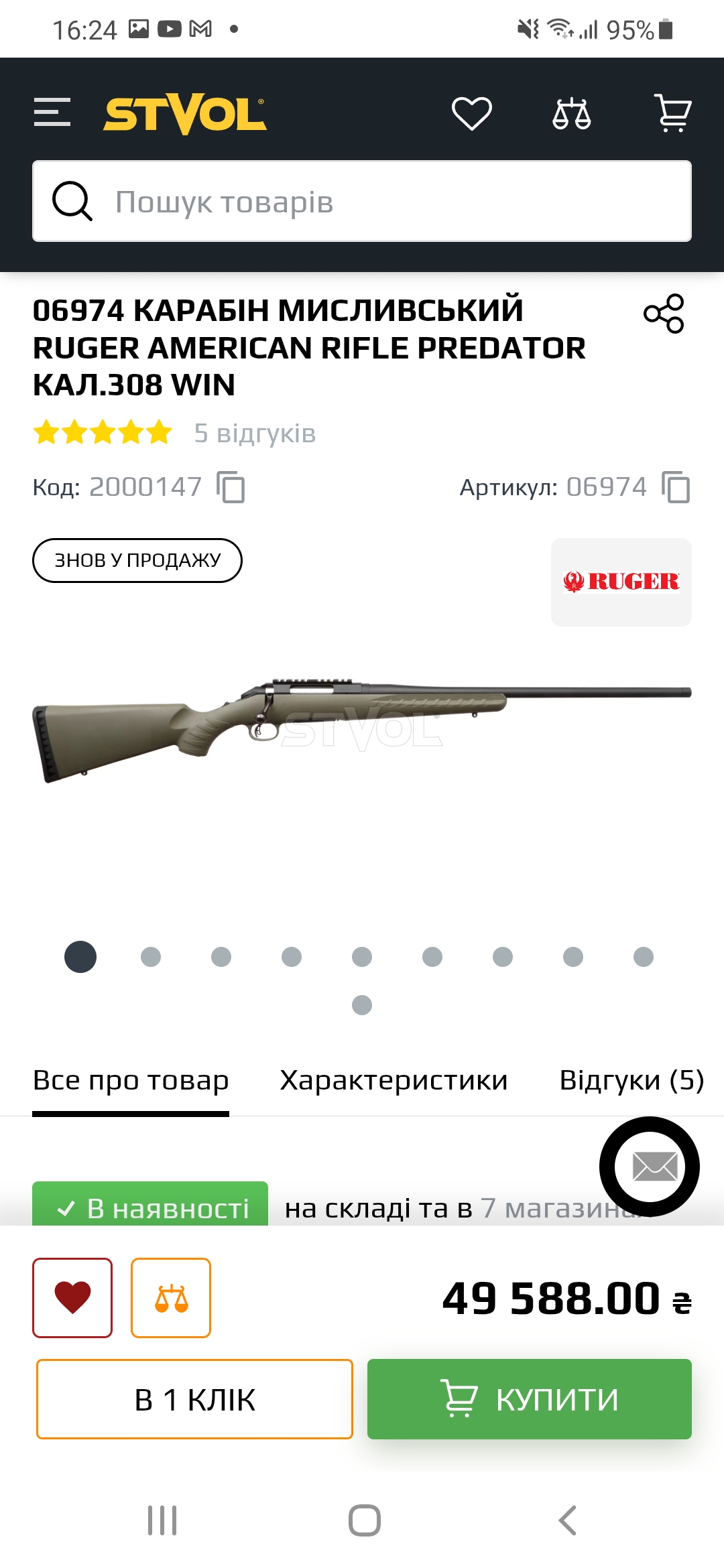Screen dimensions: 724x1568
Task: Switch to the Характеристики tab
Action: [x=394, y=1080]
